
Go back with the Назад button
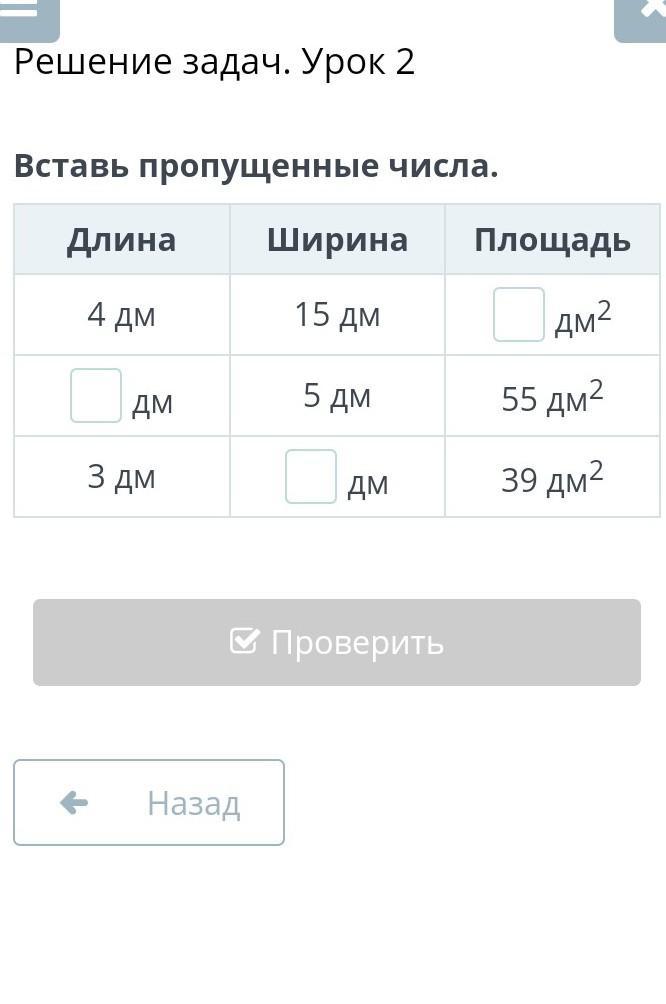coord(149,802)
